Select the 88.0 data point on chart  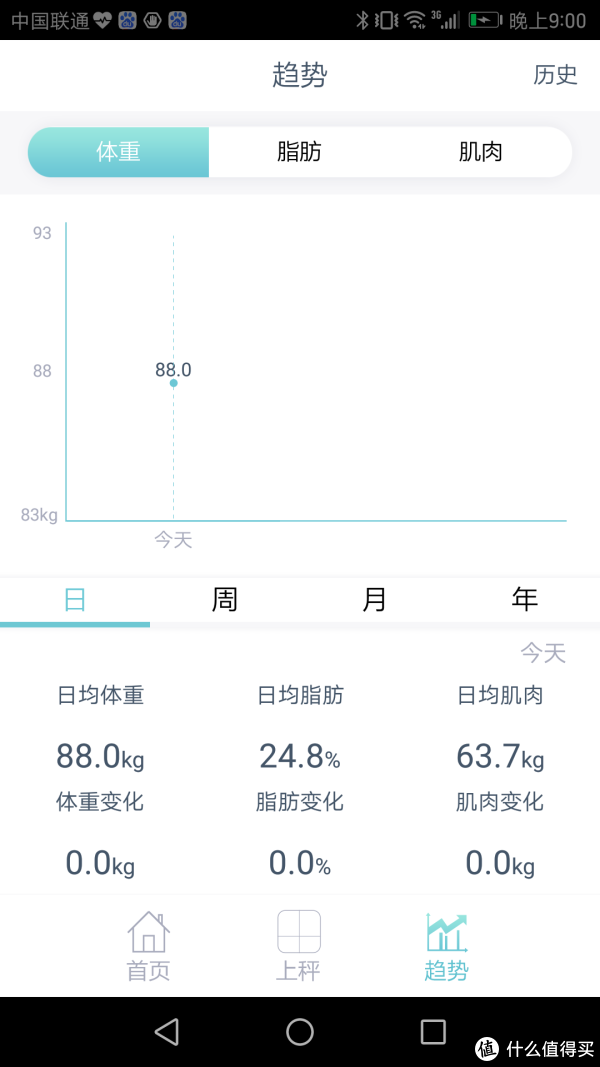(x=173, y=383)
